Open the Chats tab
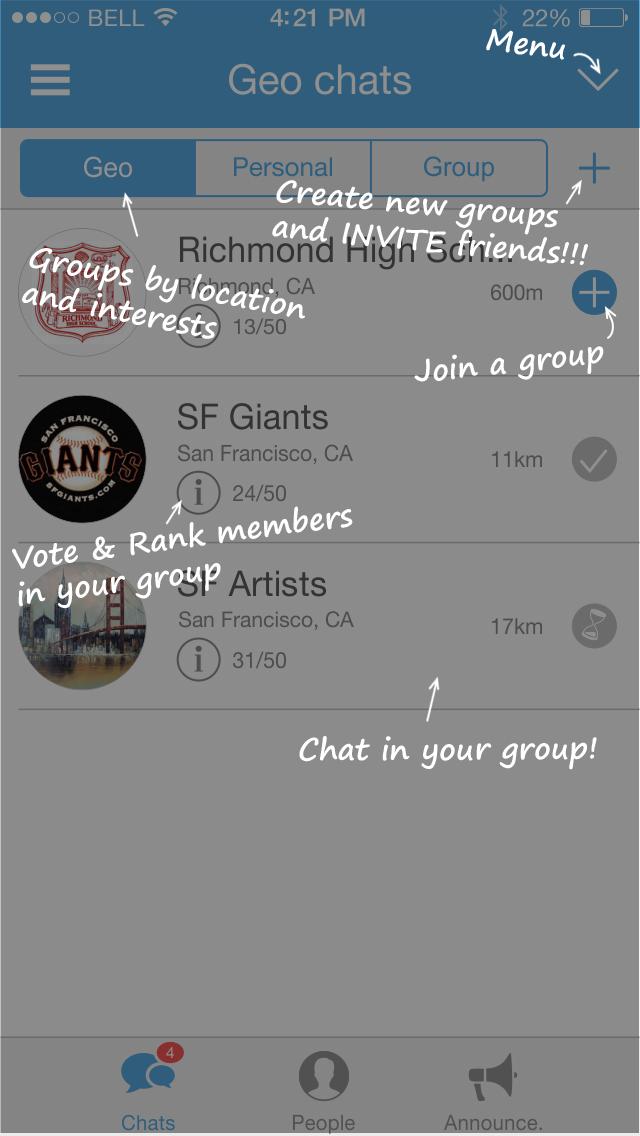 [148, 1090]
